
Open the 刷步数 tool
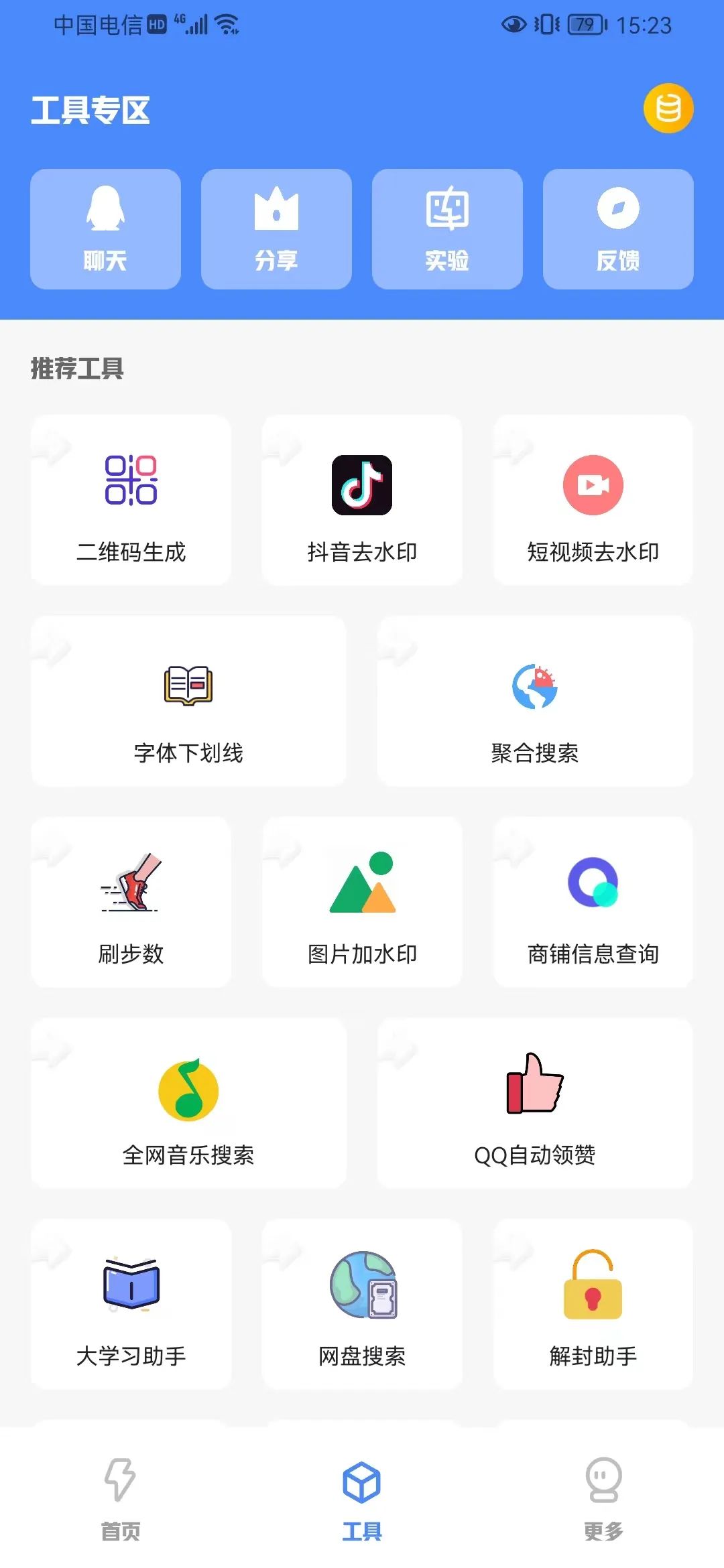131,903
